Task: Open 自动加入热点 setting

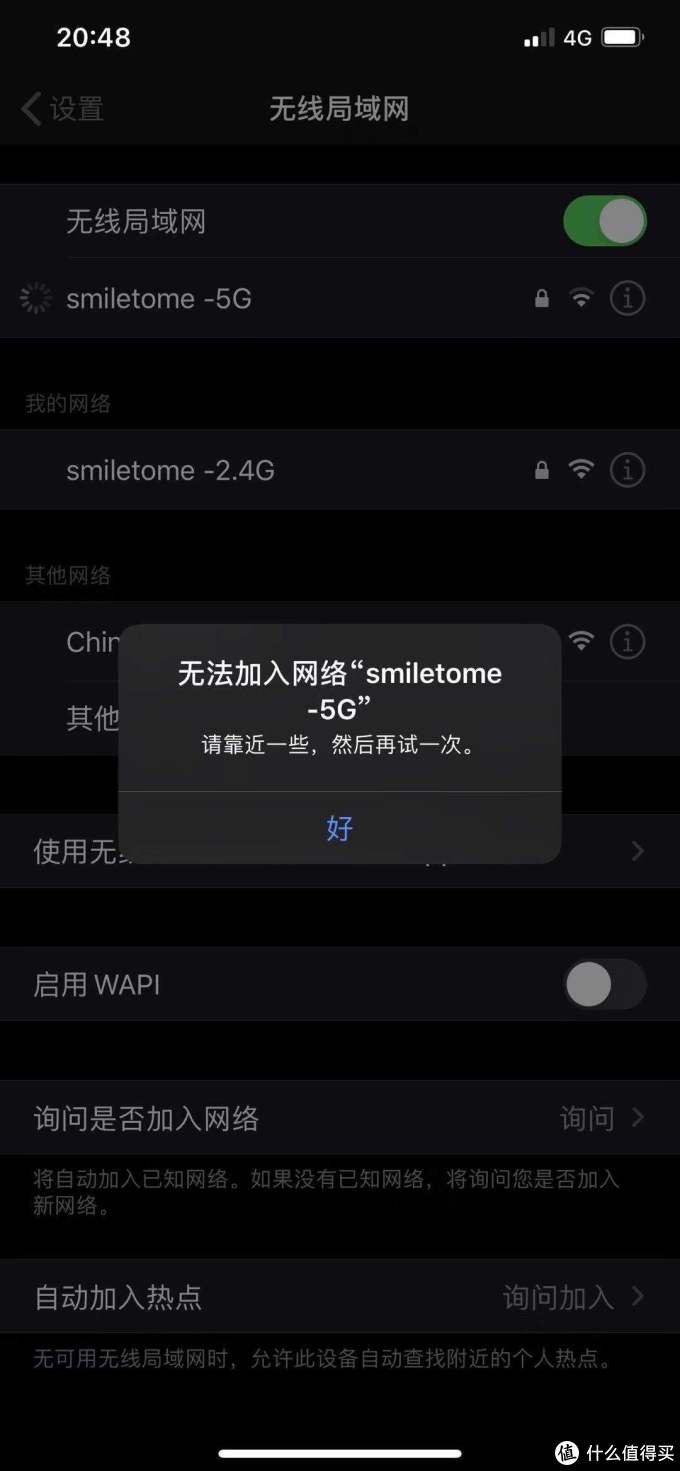Action: (x=339, y=1297)
